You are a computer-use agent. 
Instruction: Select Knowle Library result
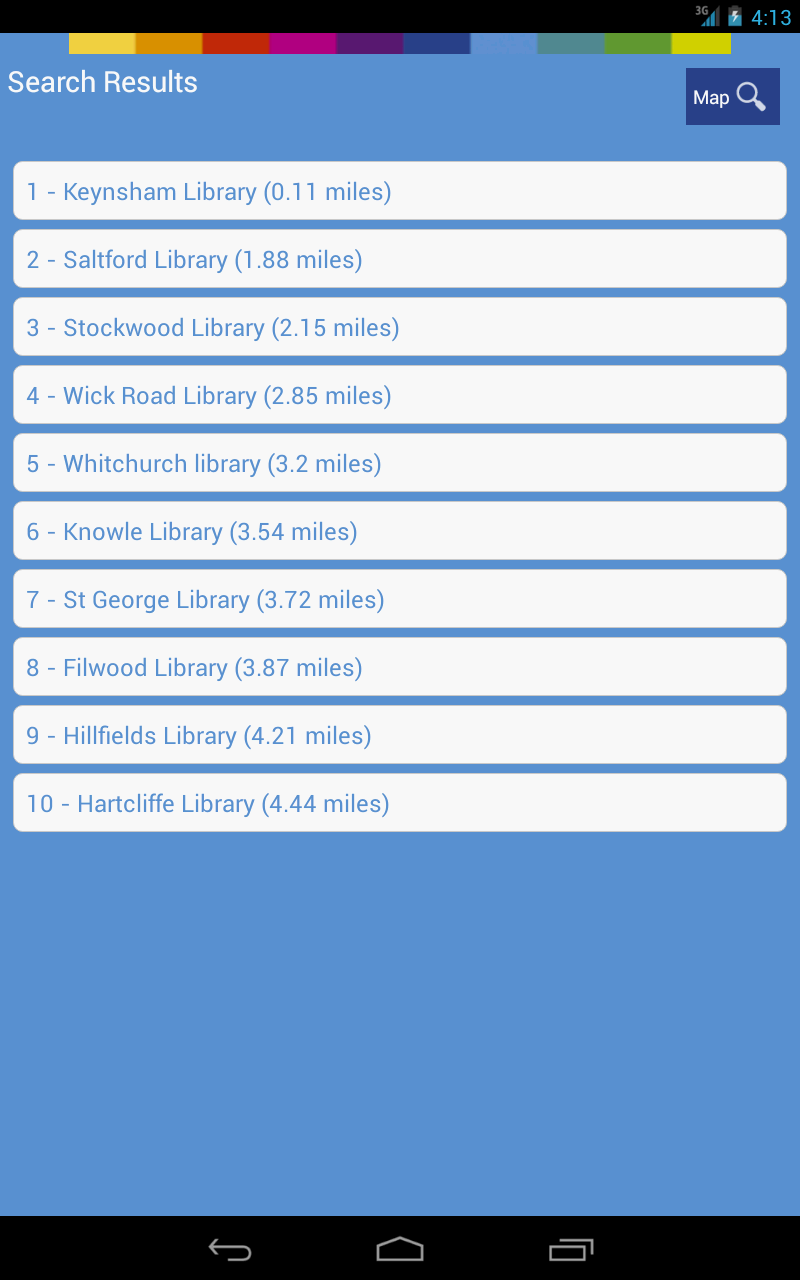coord(400,530)
